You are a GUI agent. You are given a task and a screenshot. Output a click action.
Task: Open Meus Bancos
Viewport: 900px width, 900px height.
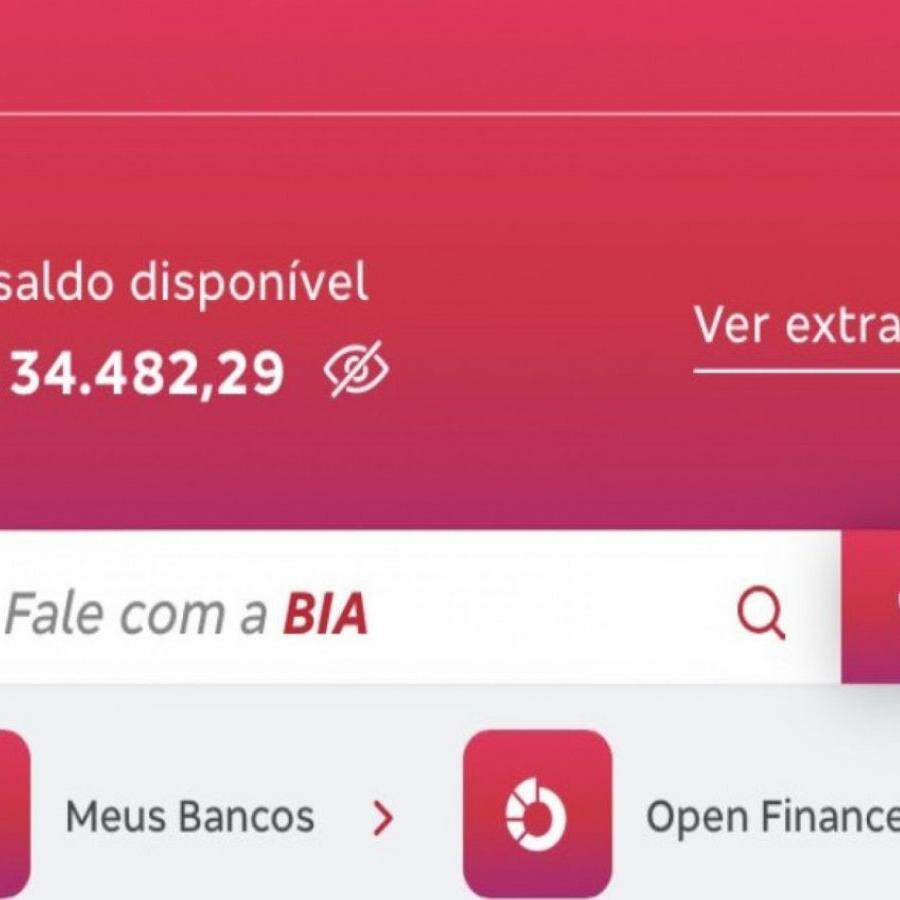[190, 817]
